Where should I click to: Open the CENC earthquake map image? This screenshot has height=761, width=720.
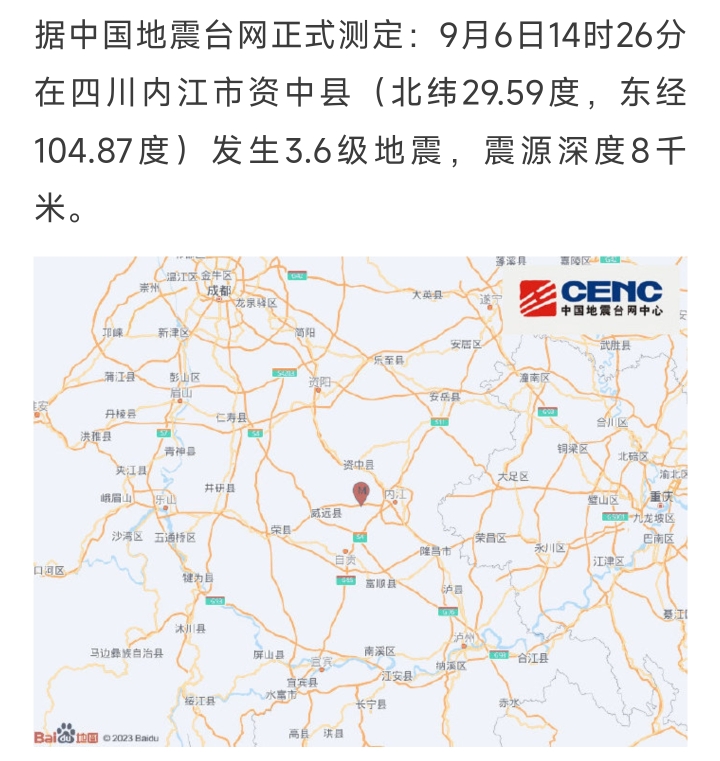pyautogui.click(x=360, y=500)
